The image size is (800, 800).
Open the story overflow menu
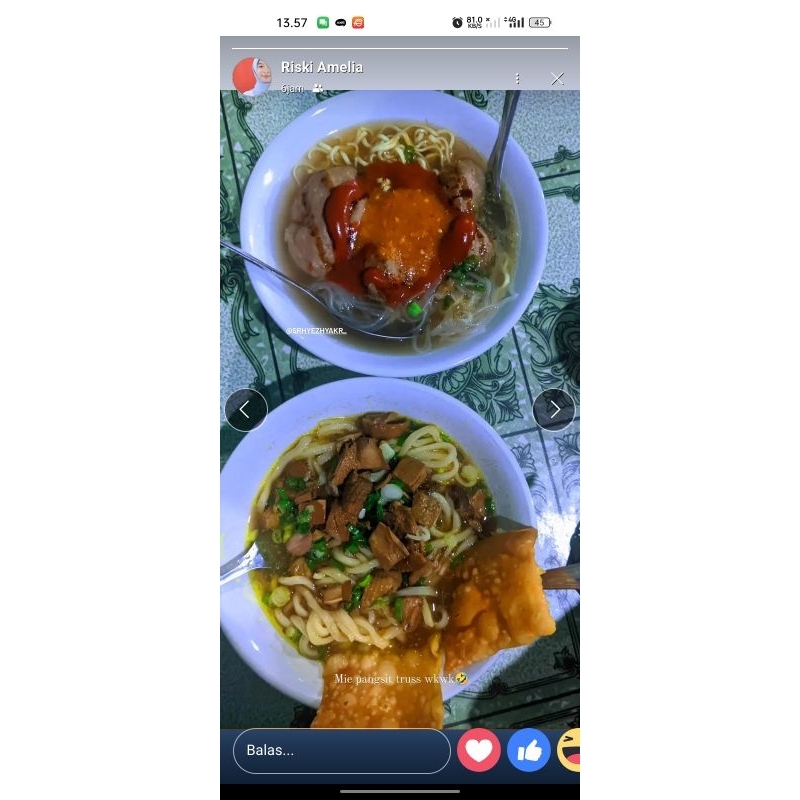517,78
